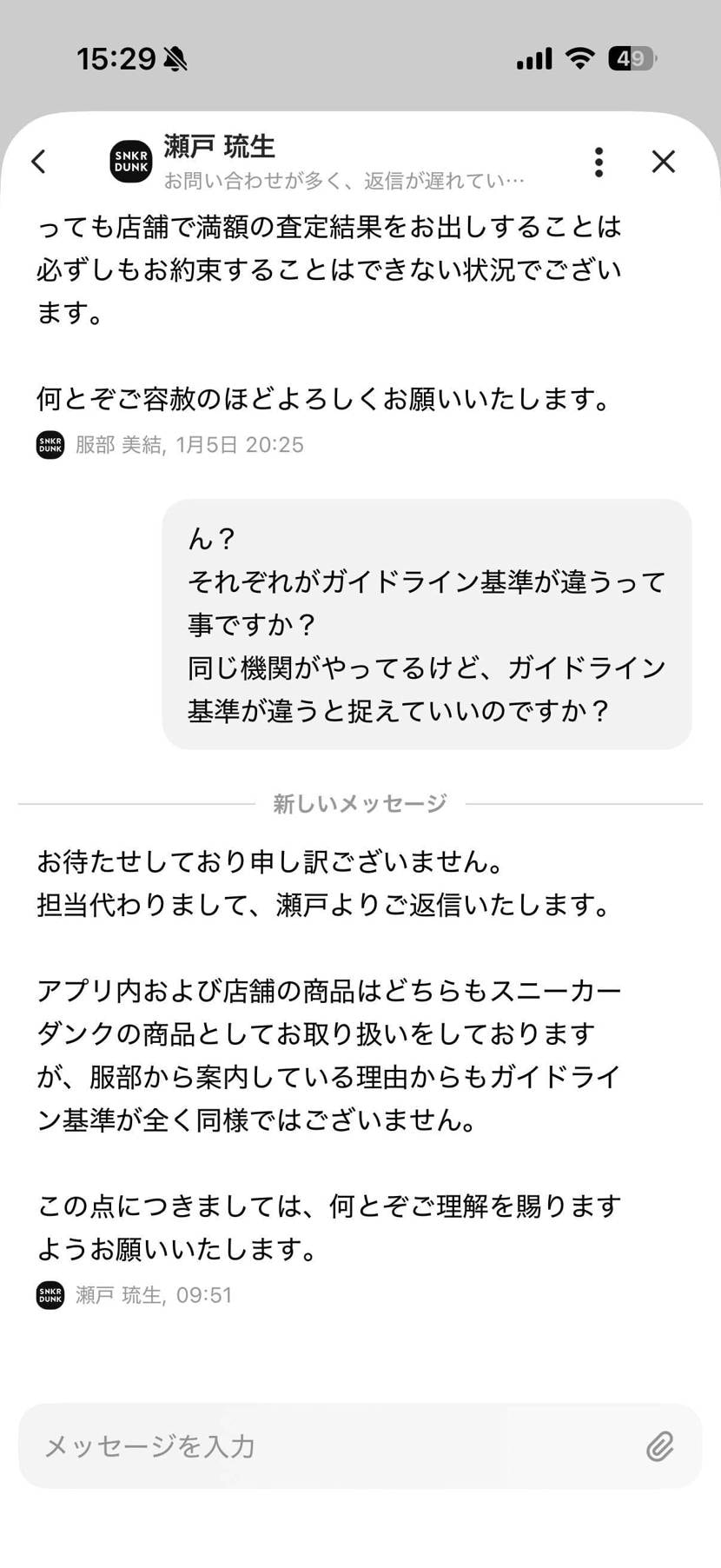
Task: Tap the paperclip attachment icon
Action: point(661,1445)
